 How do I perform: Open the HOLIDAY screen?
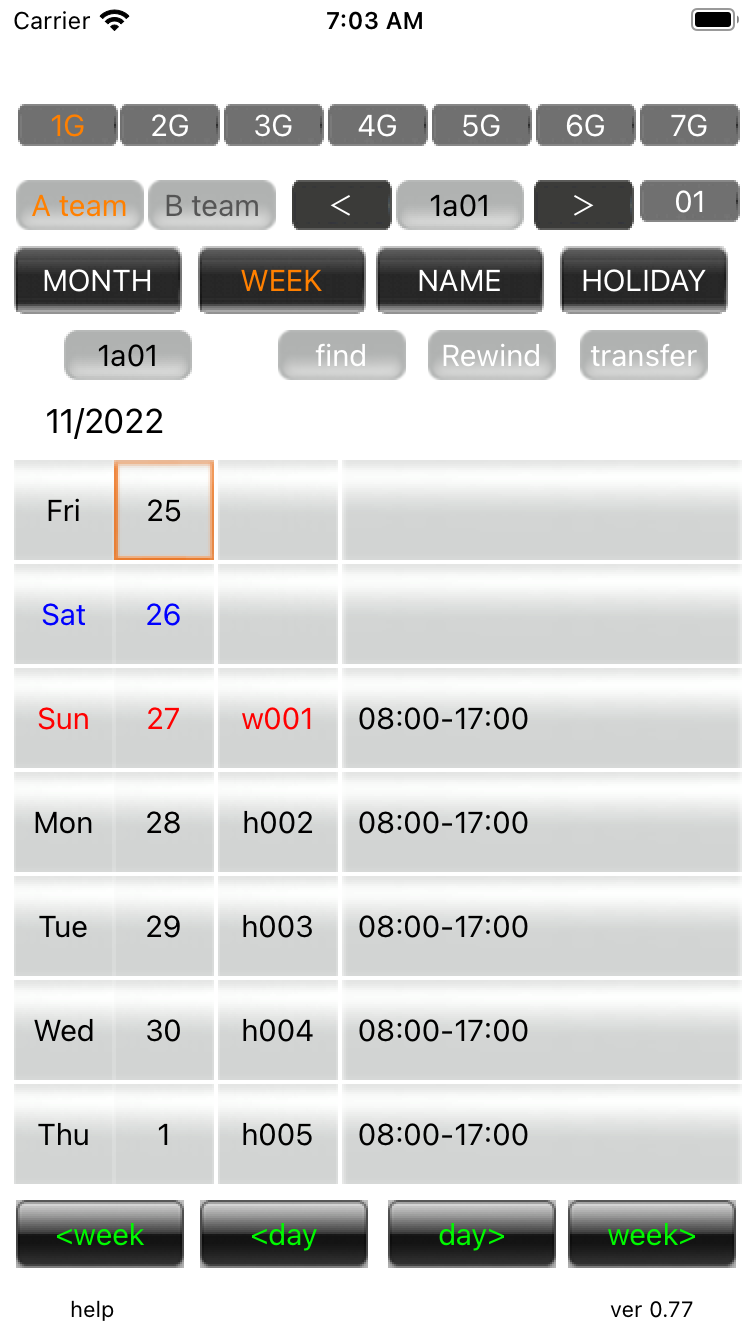click(x=644, y=281)
